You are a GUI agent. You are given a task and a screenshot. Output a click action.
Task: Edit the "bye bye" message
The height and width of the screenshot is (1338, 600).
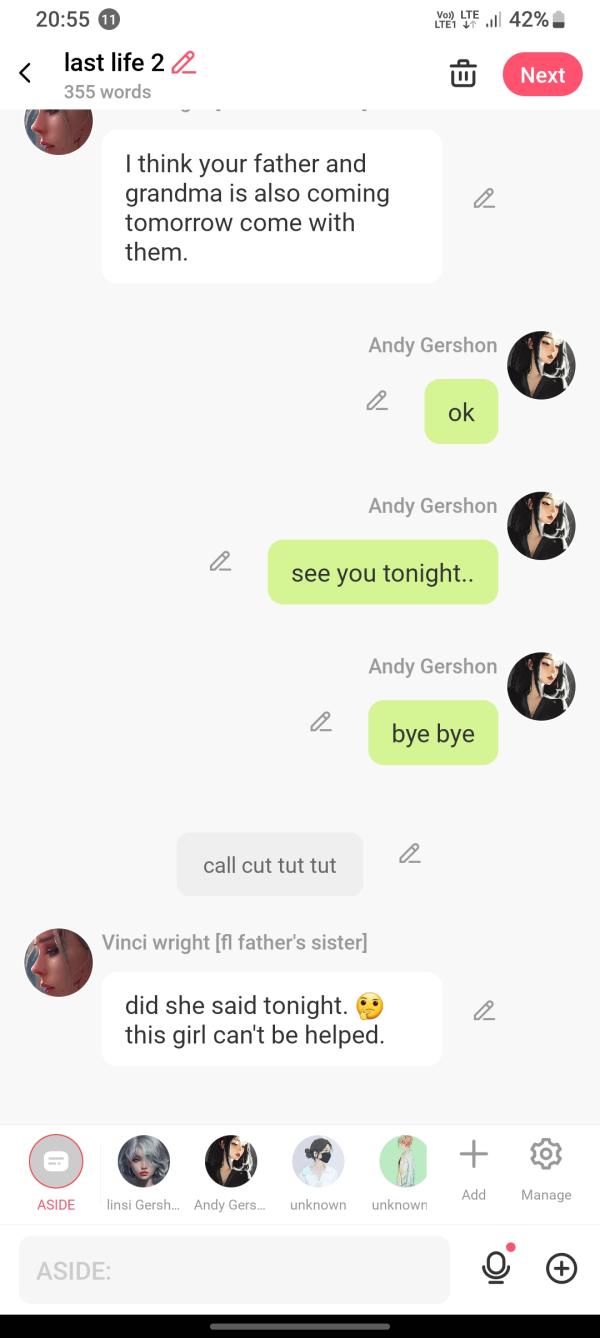tap(321, 721)
